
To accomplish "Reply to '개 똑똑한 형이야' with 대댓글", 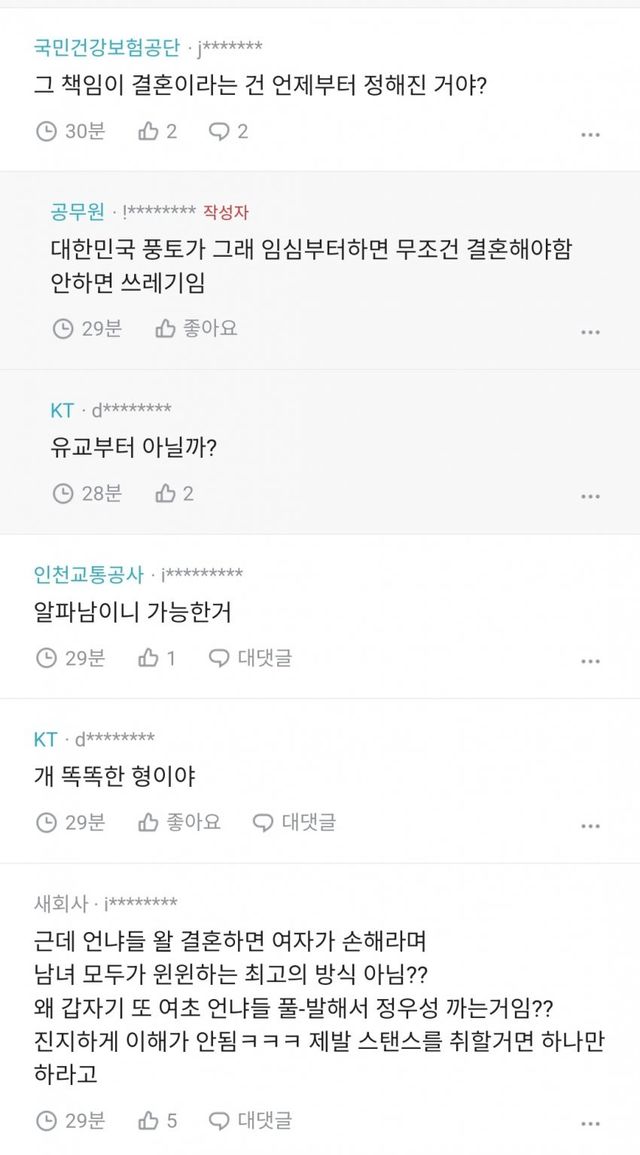I will [295, 822].
